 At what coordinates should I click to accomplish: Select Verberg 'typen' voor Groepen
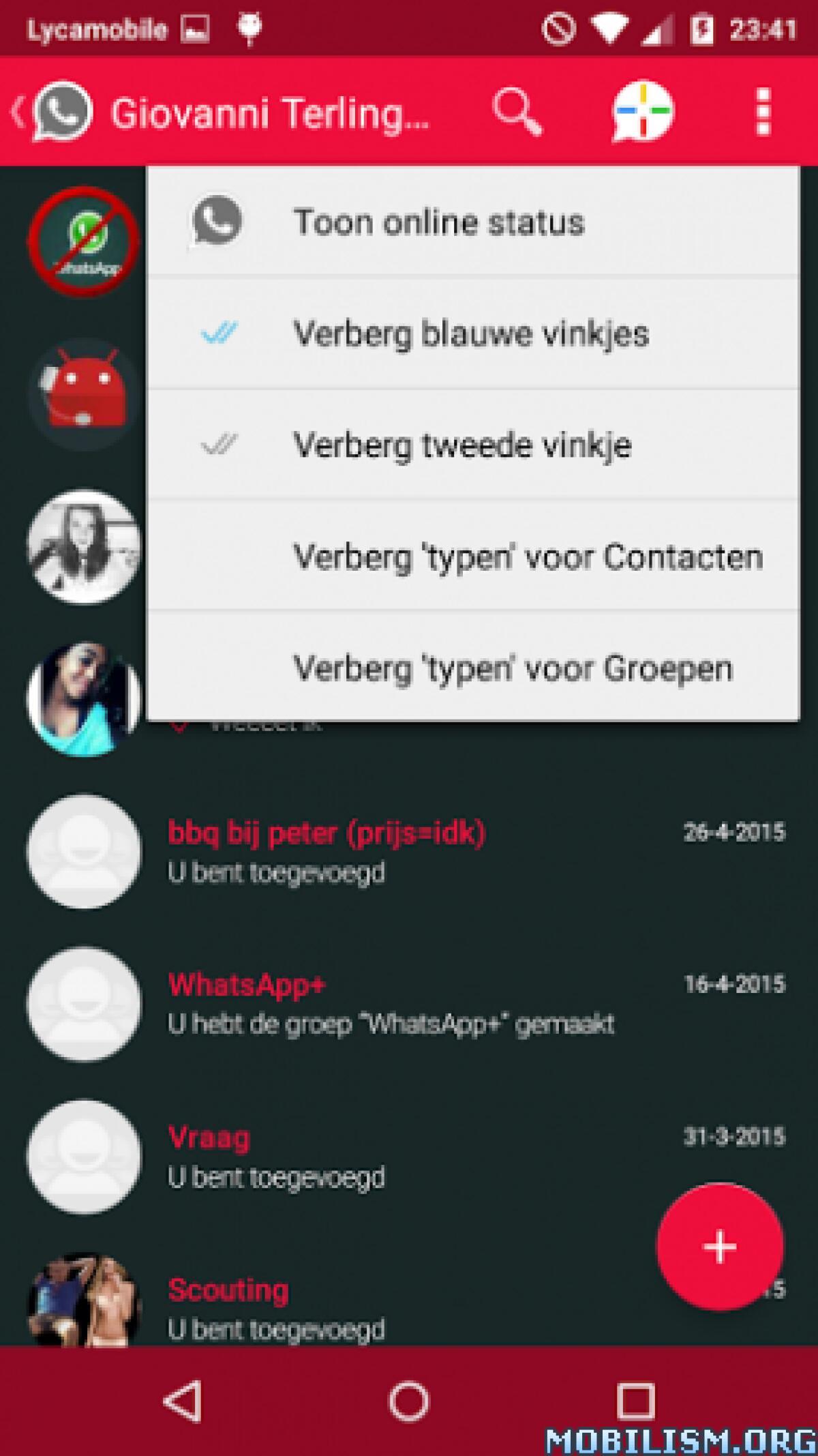[x=512, y=667]
